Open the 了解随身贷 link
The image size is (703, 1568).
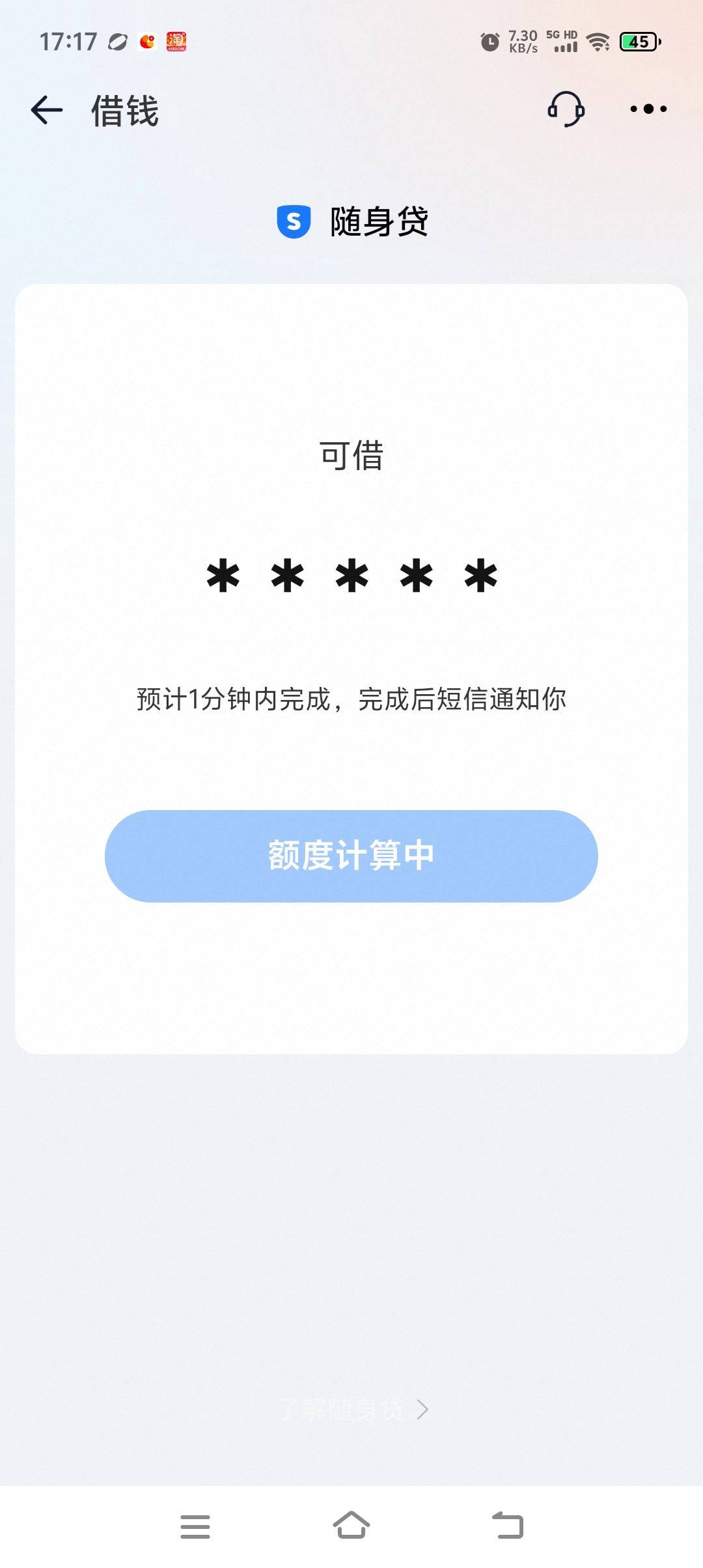click(353, 1410)
